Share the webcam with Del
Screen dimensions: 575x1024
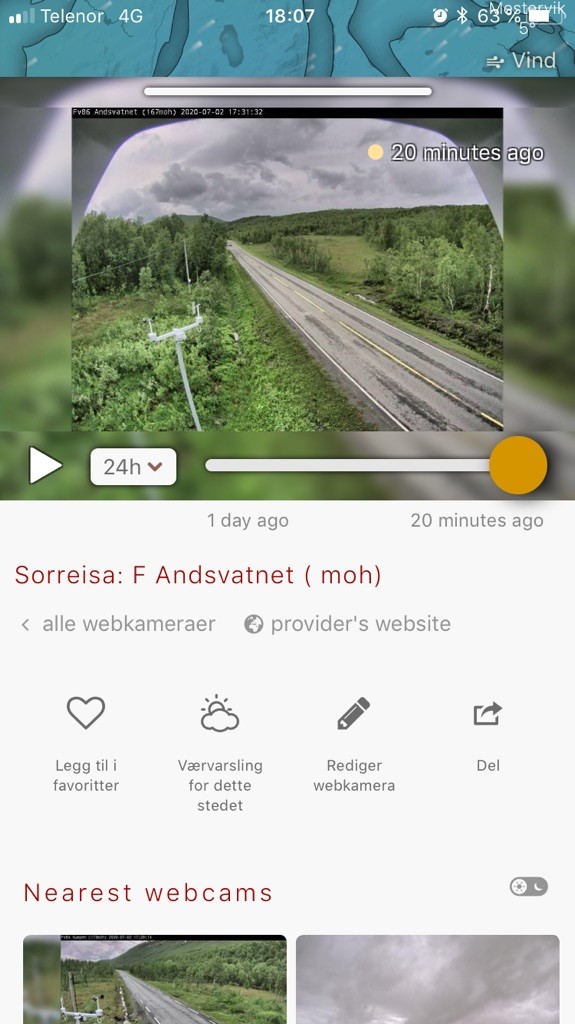(488, 734)
